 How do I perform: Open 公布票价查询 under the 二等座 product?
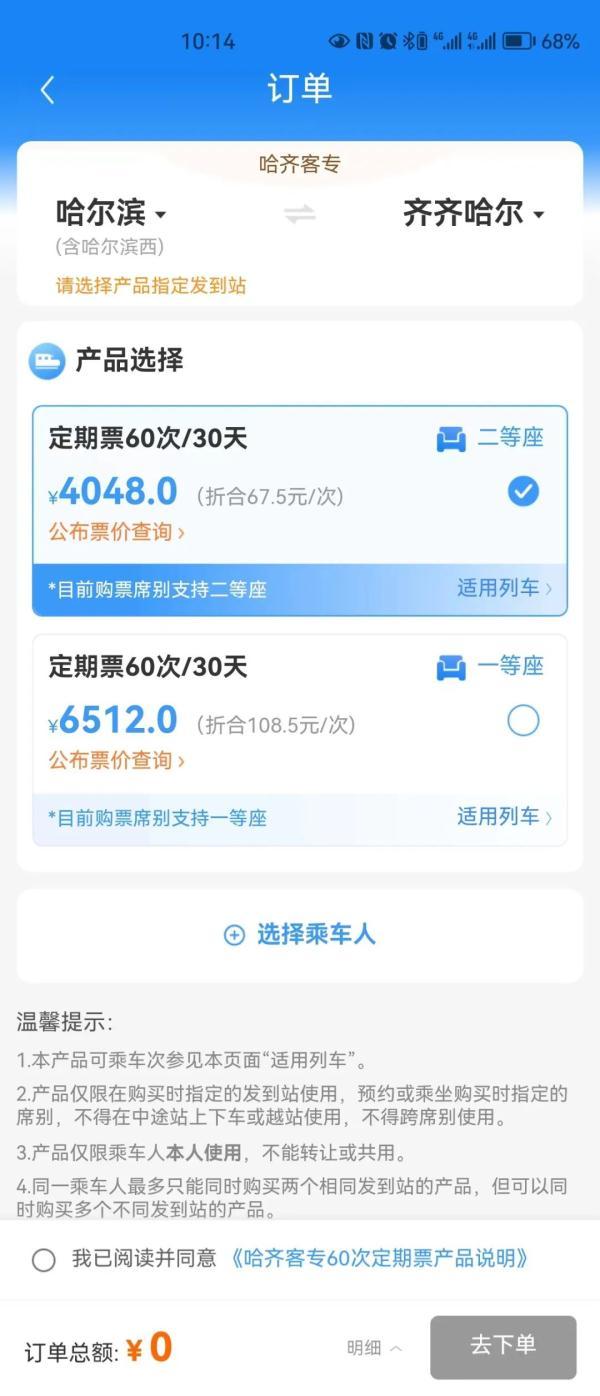[x=117, y=532]
